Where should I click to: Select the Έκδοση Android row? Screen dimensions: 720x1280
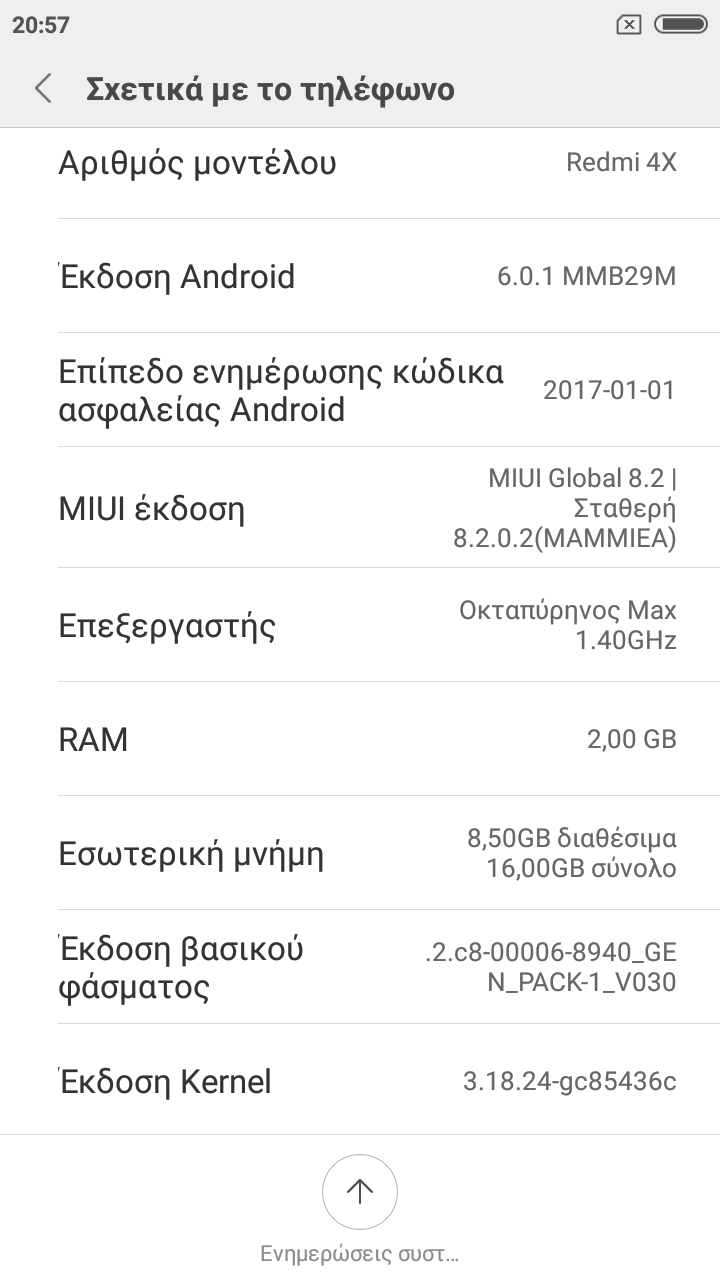coord(360,276)
